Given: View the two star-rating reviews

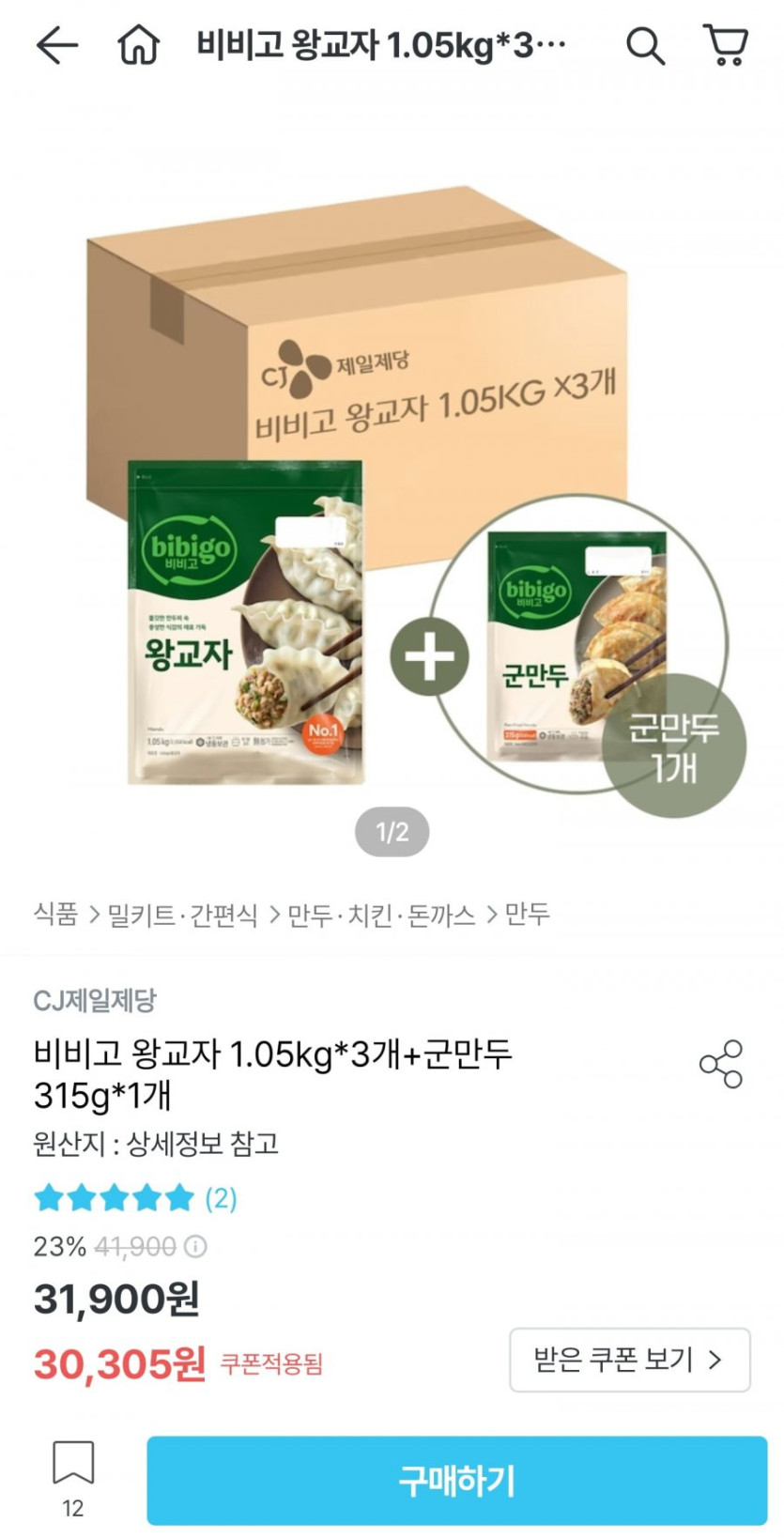Looking at the screenshot, I should tap(134, 1198).
